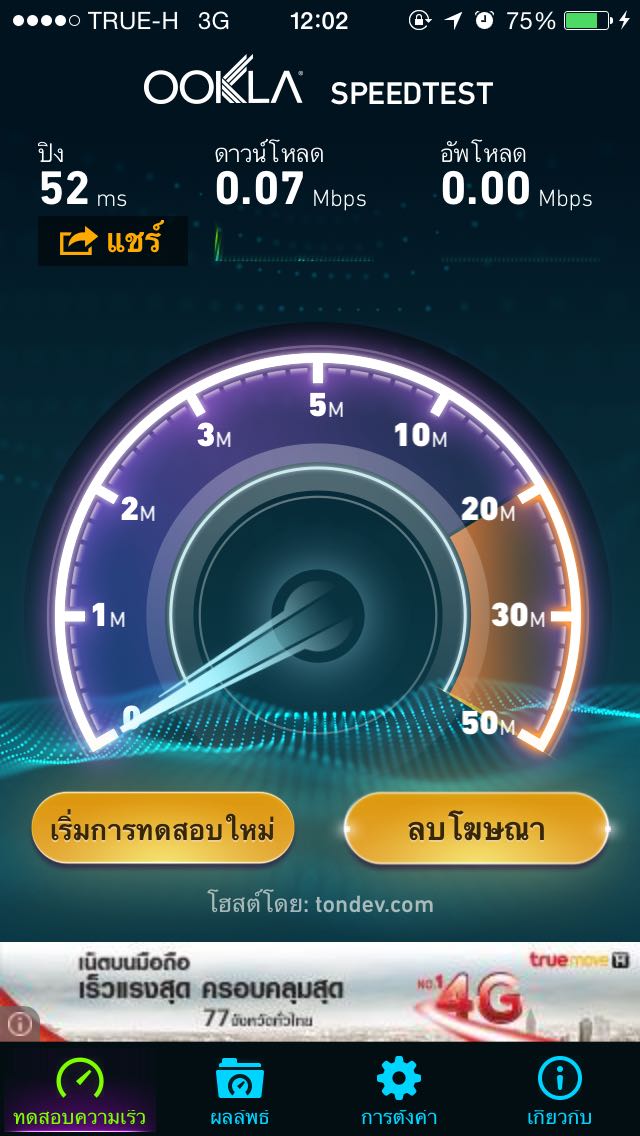Image resolution: width=640 pixels, height=1136 pixels.
Task: Select the เกี่ยวกับ about tab
Action: point(560,1091)
